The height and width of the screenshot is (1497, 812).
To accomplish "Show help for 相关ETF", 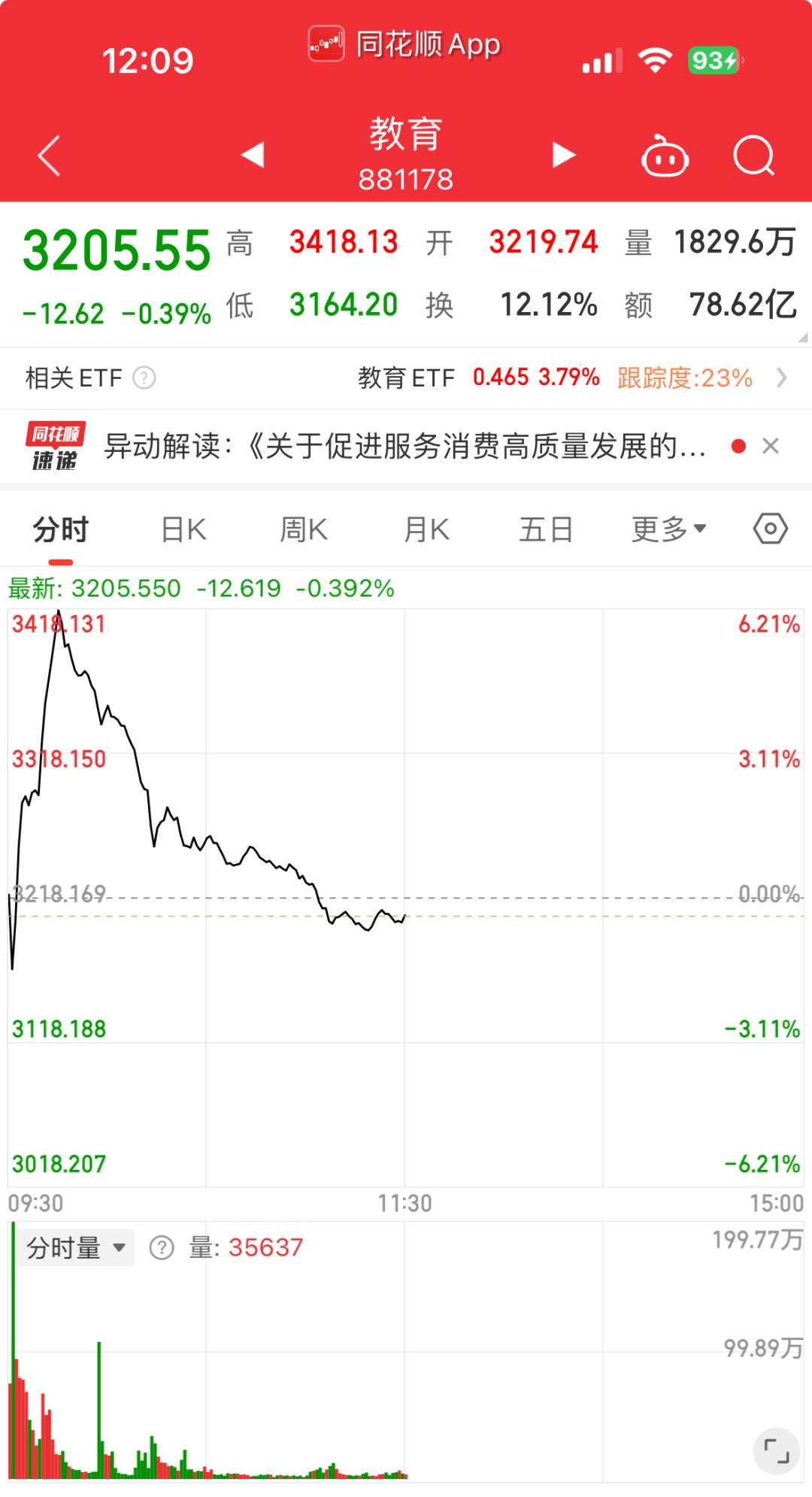I will [x=144, y=377].
